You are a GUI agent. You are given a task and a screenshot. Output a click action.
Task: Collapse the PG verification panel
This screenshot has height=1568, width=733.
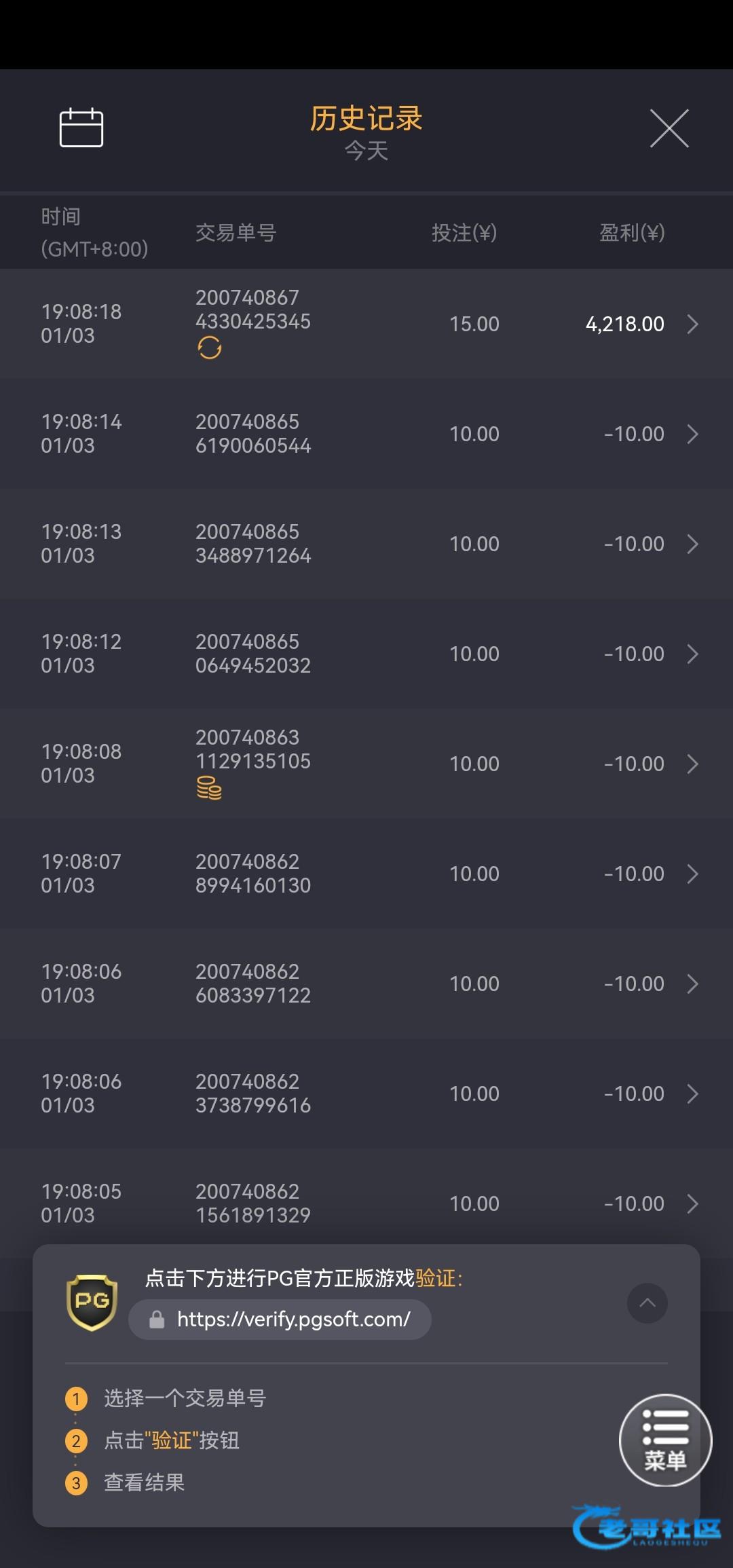coord(647,1303)
